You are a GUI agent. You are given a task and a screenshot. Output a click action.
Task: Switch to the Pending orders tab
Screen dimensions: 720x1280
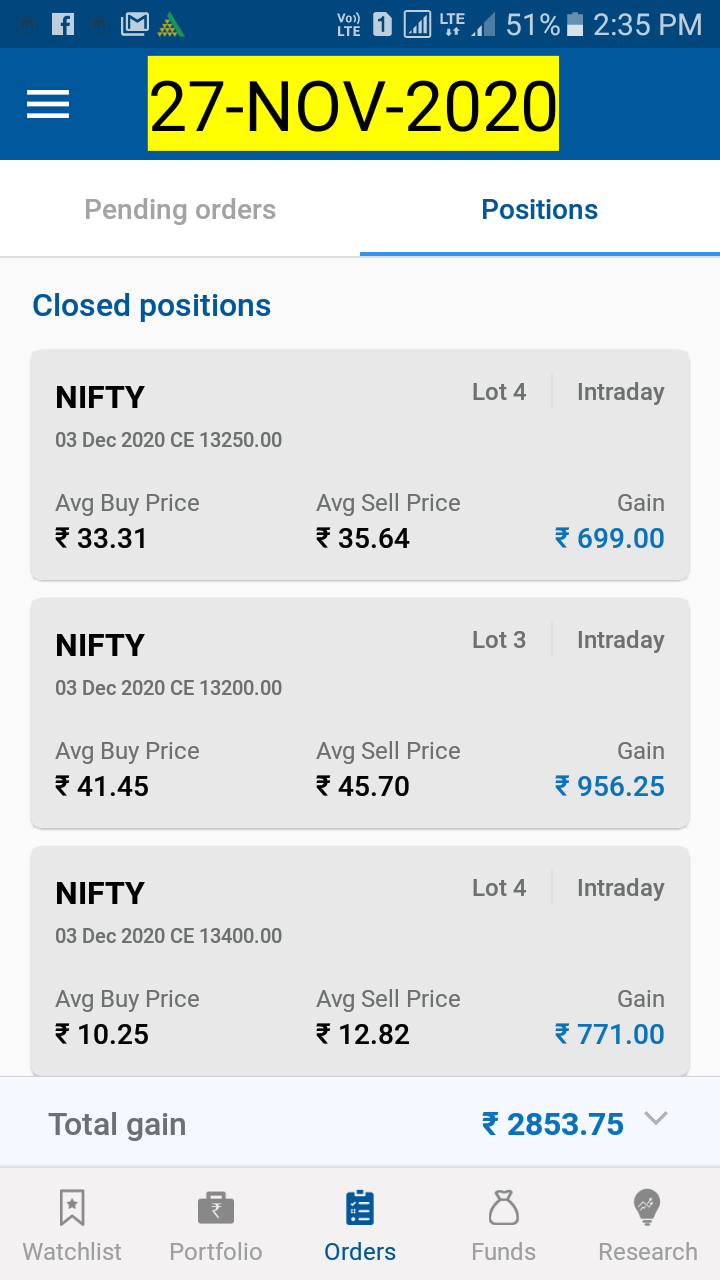(x=180, y=210)
